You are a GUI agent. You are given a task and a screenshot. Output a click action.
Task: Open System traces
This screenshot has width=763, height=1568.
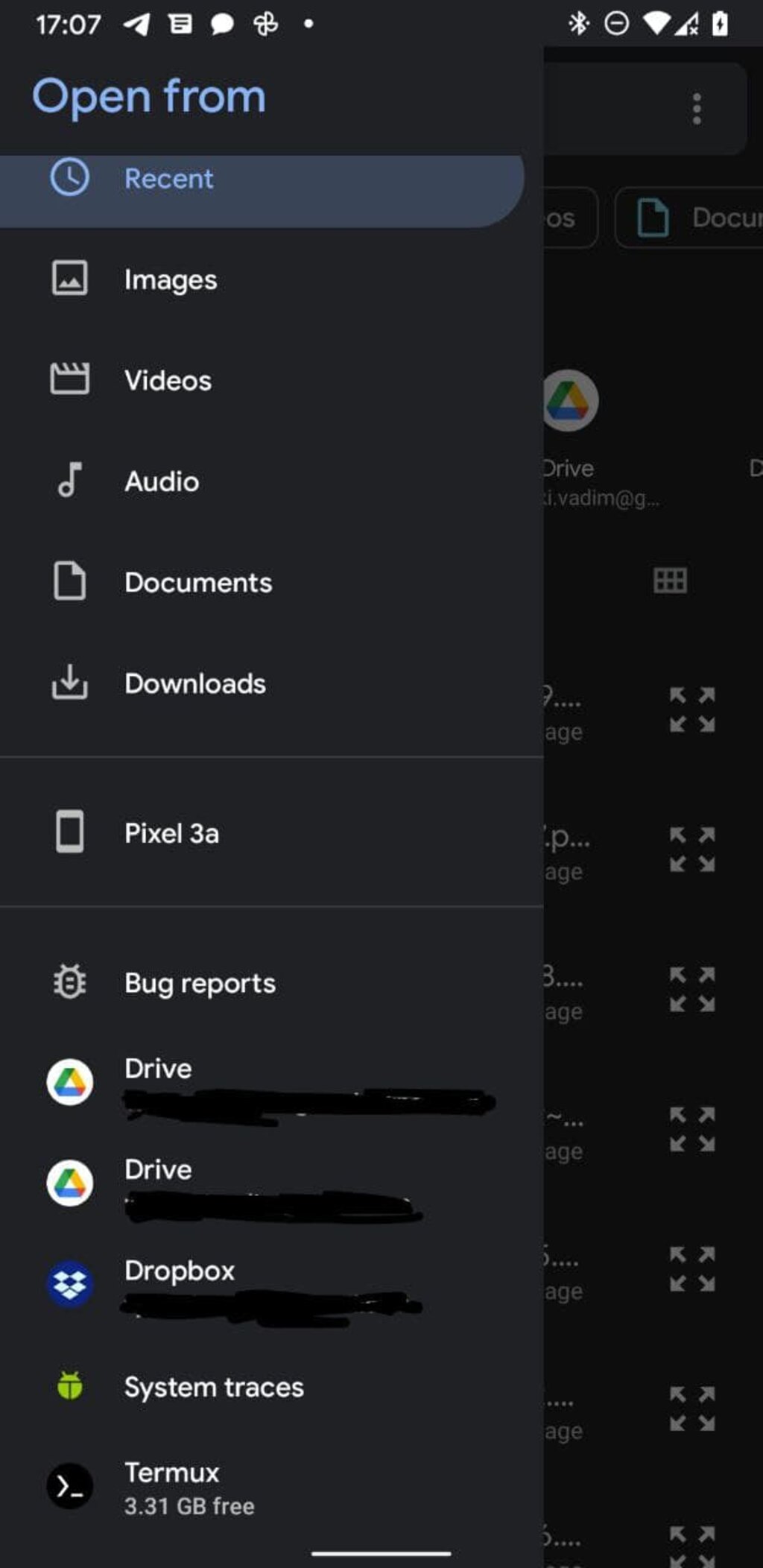(x=271, y=1387)
